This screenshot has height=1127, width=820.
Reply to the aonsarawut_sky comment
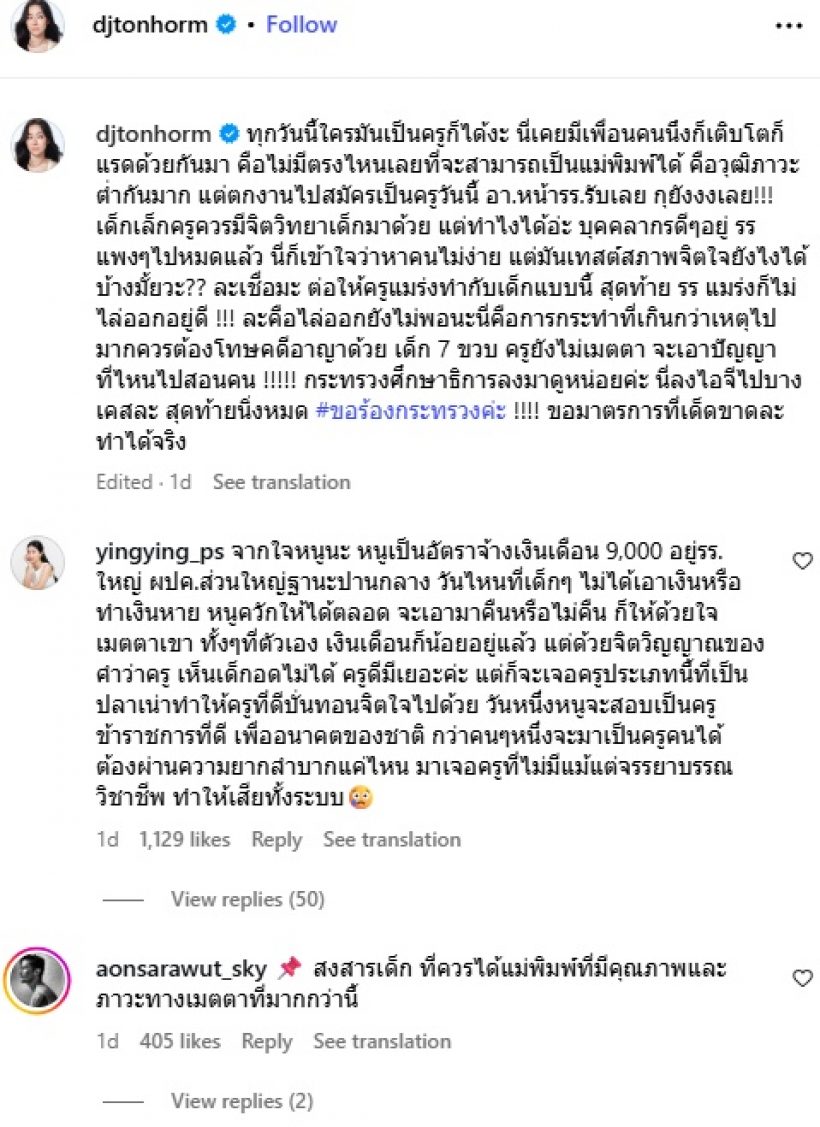point(267,1041)
